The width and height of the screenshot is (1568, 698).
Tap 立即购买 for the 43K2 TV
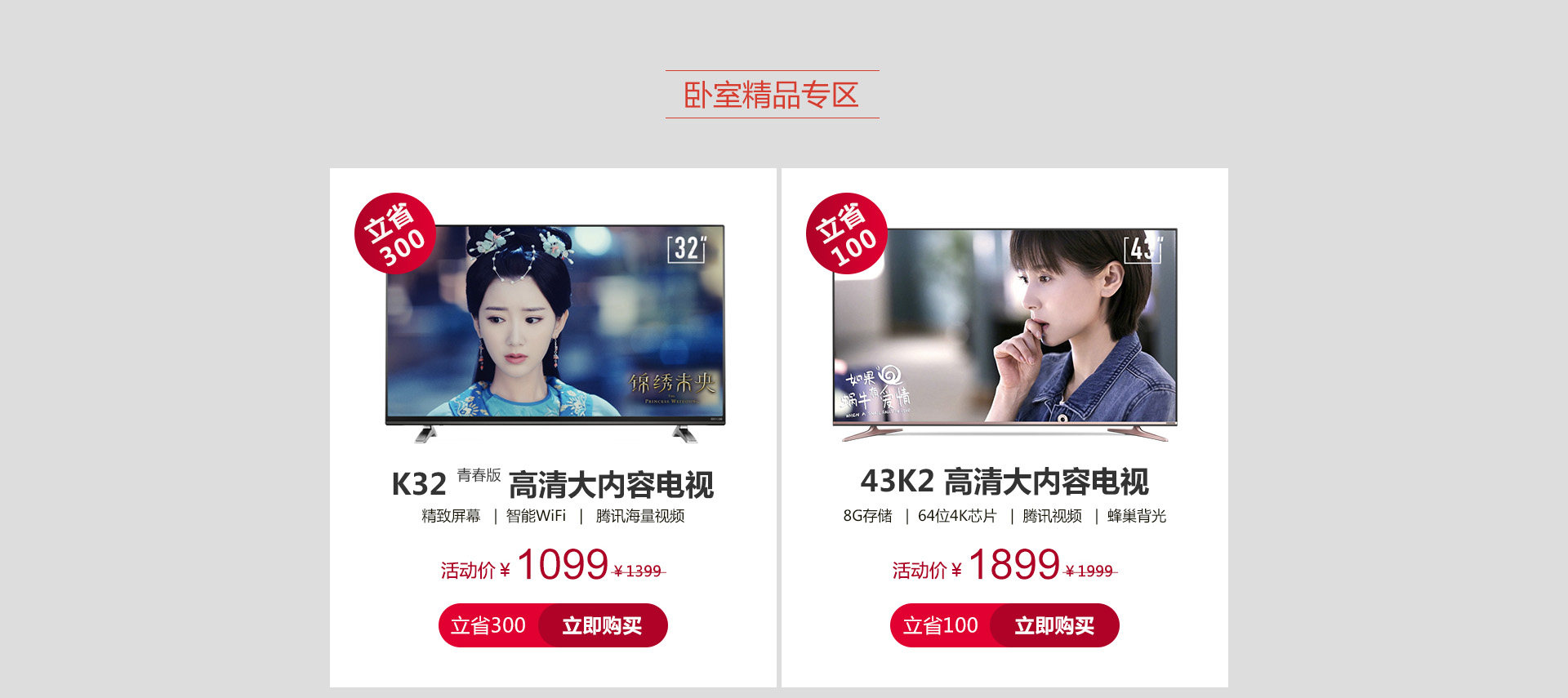[x=1053, y=626]
